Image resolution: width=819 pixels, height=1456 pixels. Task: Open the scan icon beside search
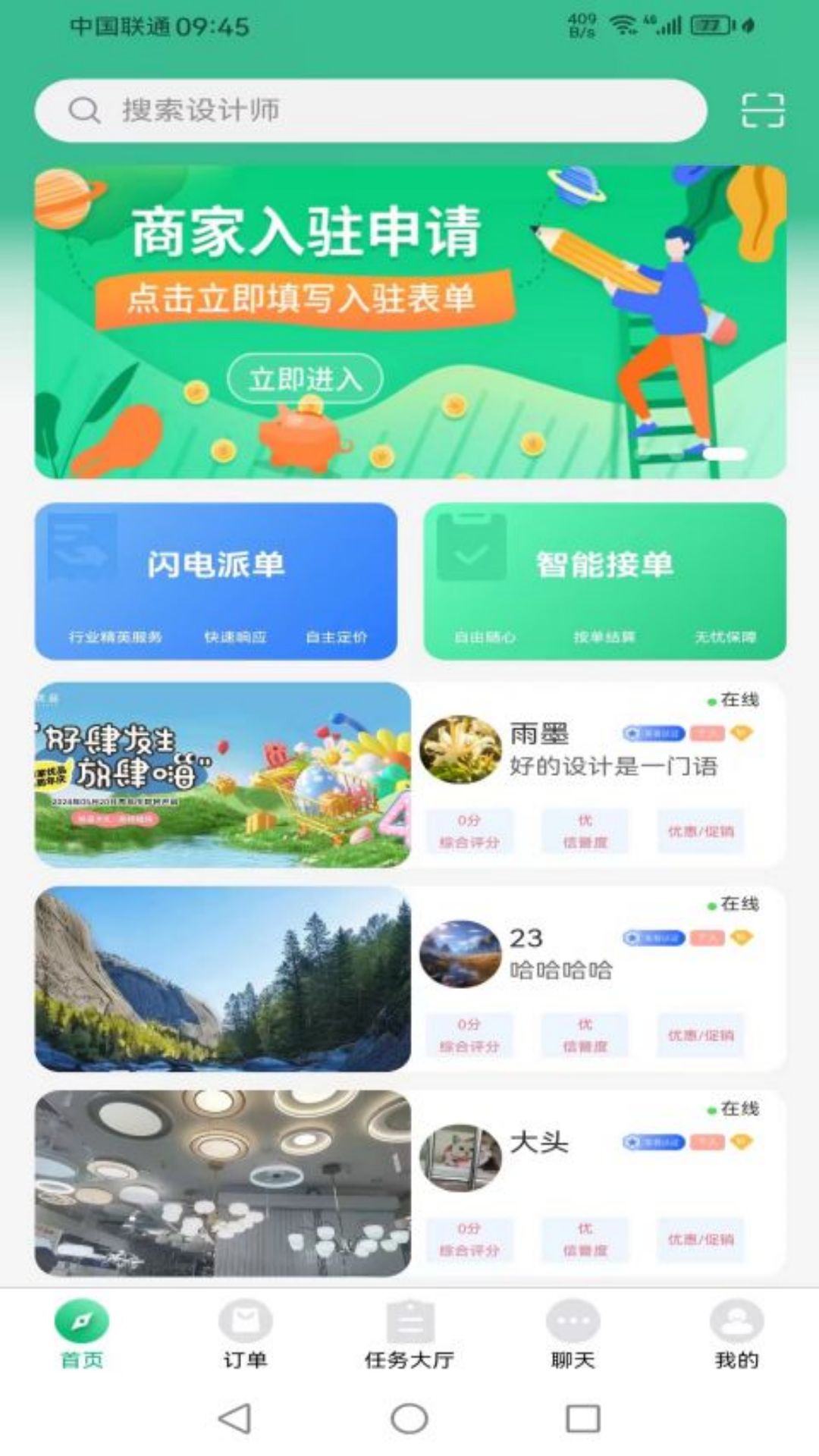(762, 111)
